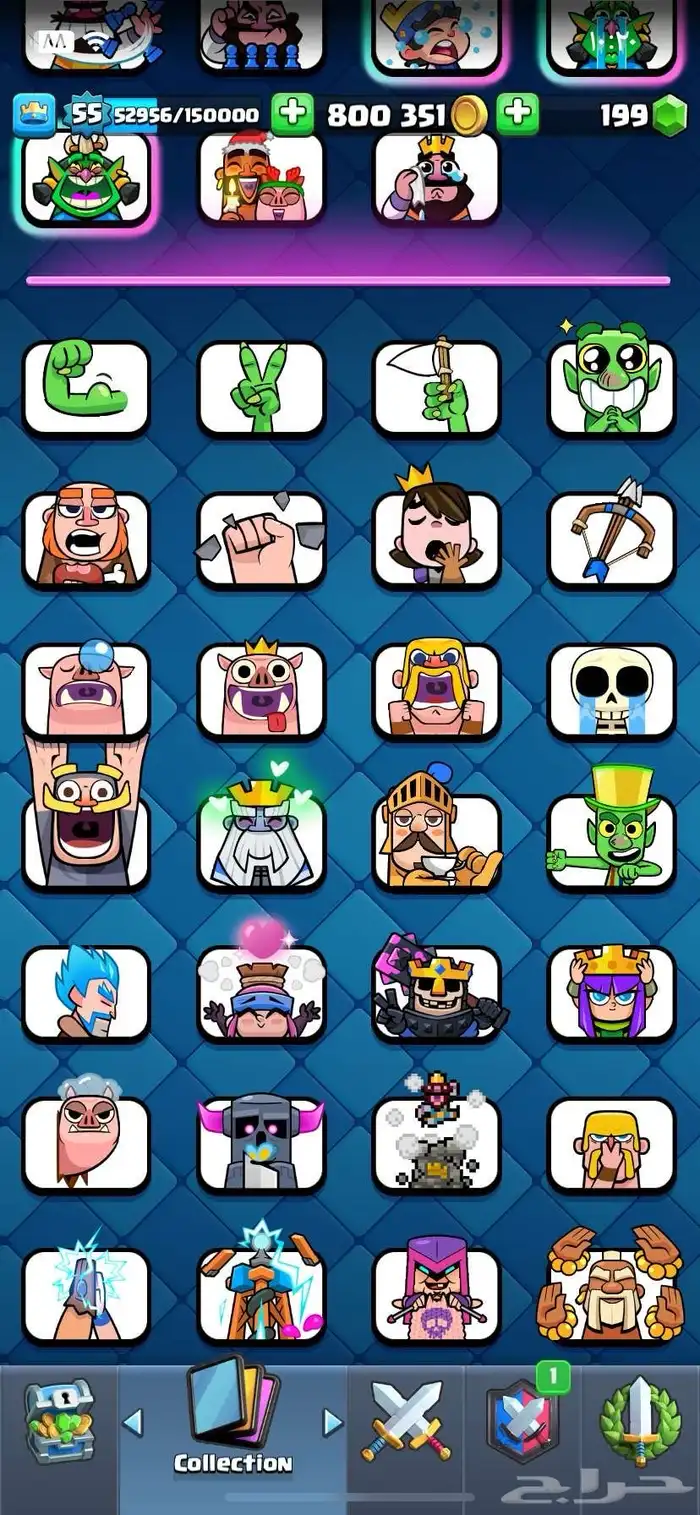Viewport: 700px width, 1515px height.
Task: Choose the crossbow emote
Action: [611, 538]
